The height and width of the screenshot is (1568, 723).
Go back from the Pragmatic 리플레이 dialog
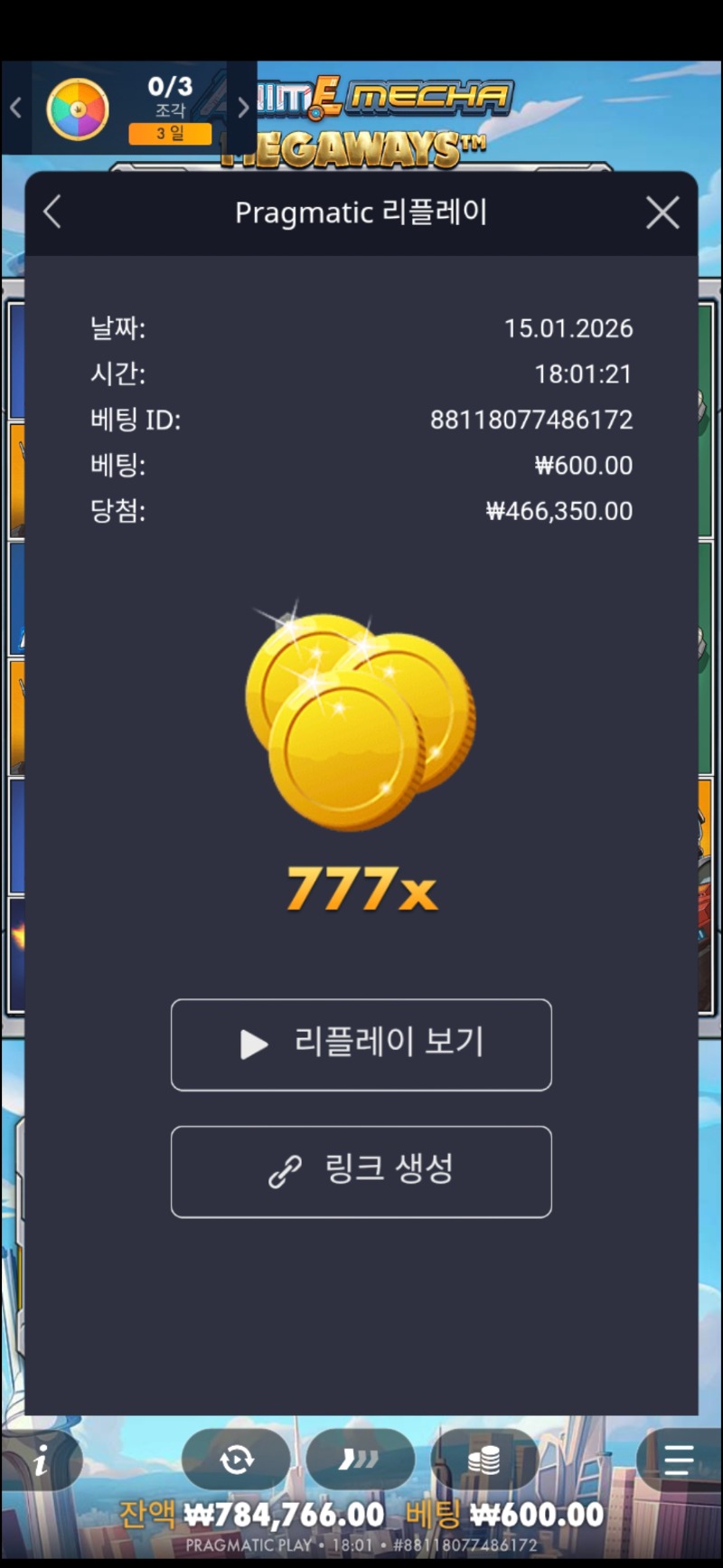(52, 213)
